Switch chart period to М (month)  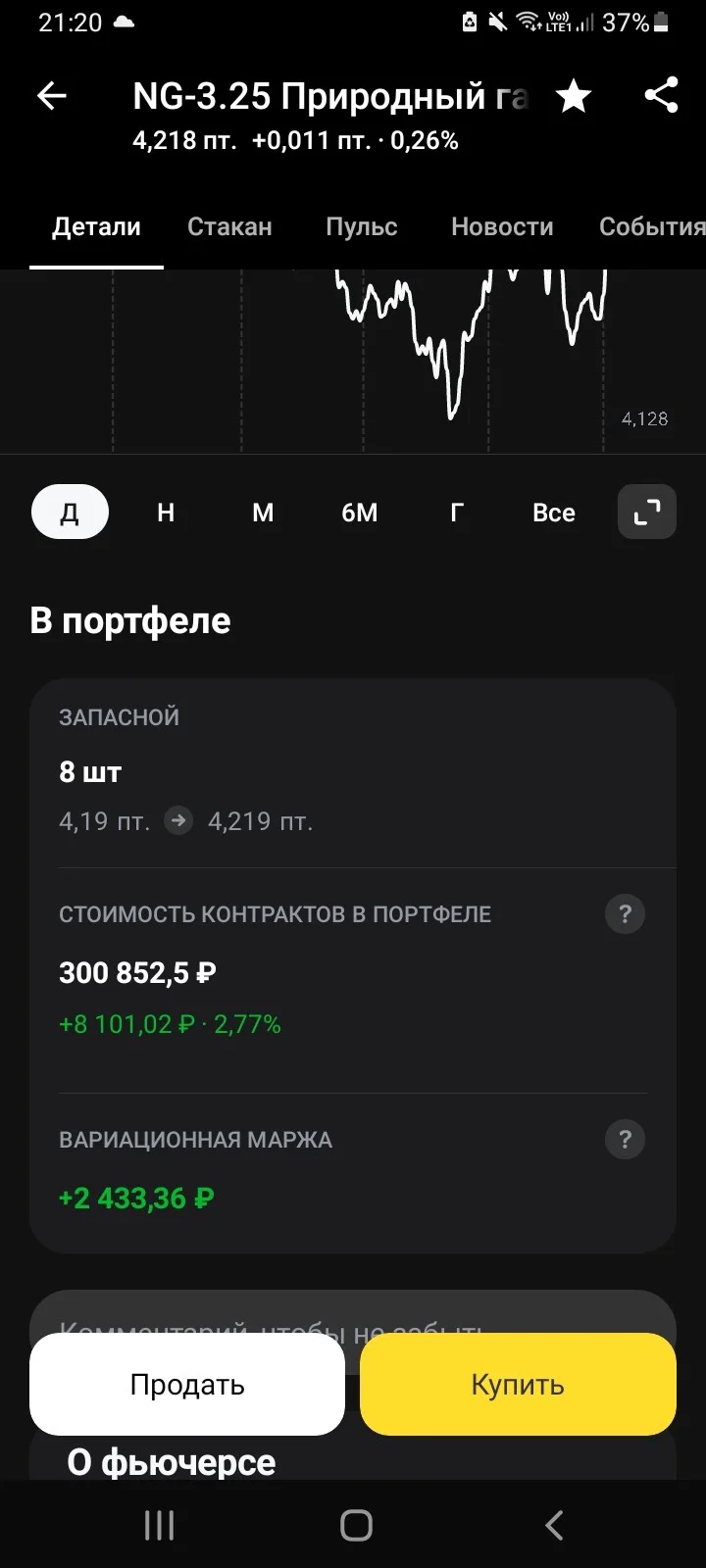pyautogui.click(x=263, y=512)
